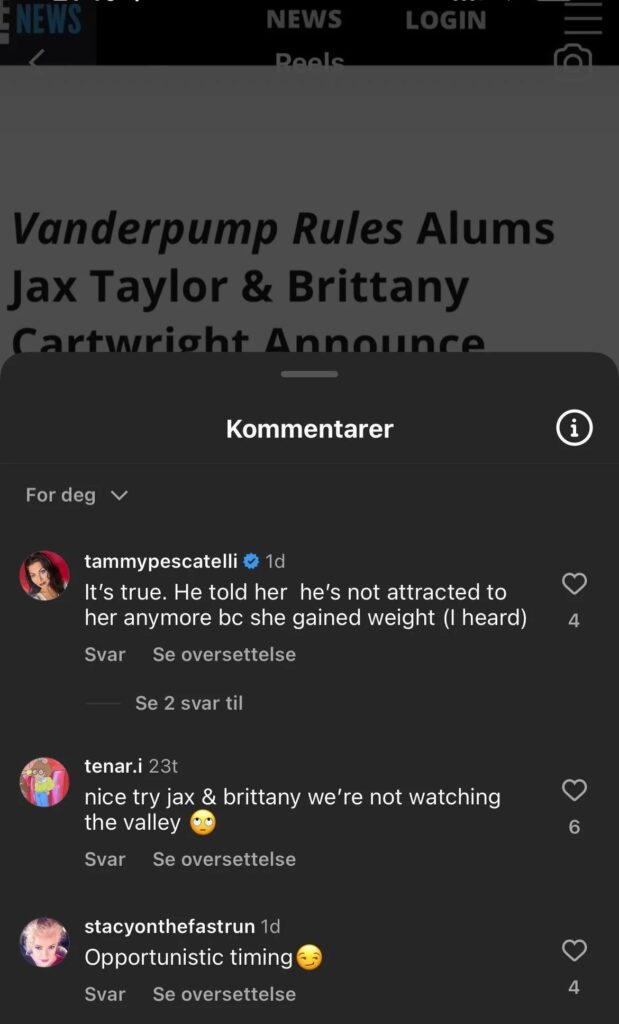
Task: Translate tammypescatelli's comment
Action: click(224, 654)
